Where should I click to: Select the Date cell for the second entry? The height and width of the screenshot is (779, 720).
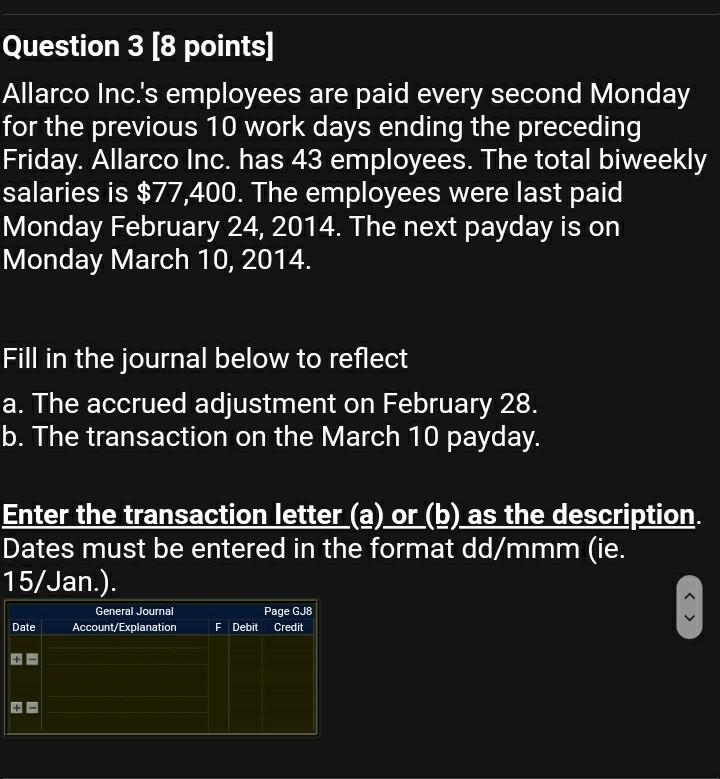(23, 696)
